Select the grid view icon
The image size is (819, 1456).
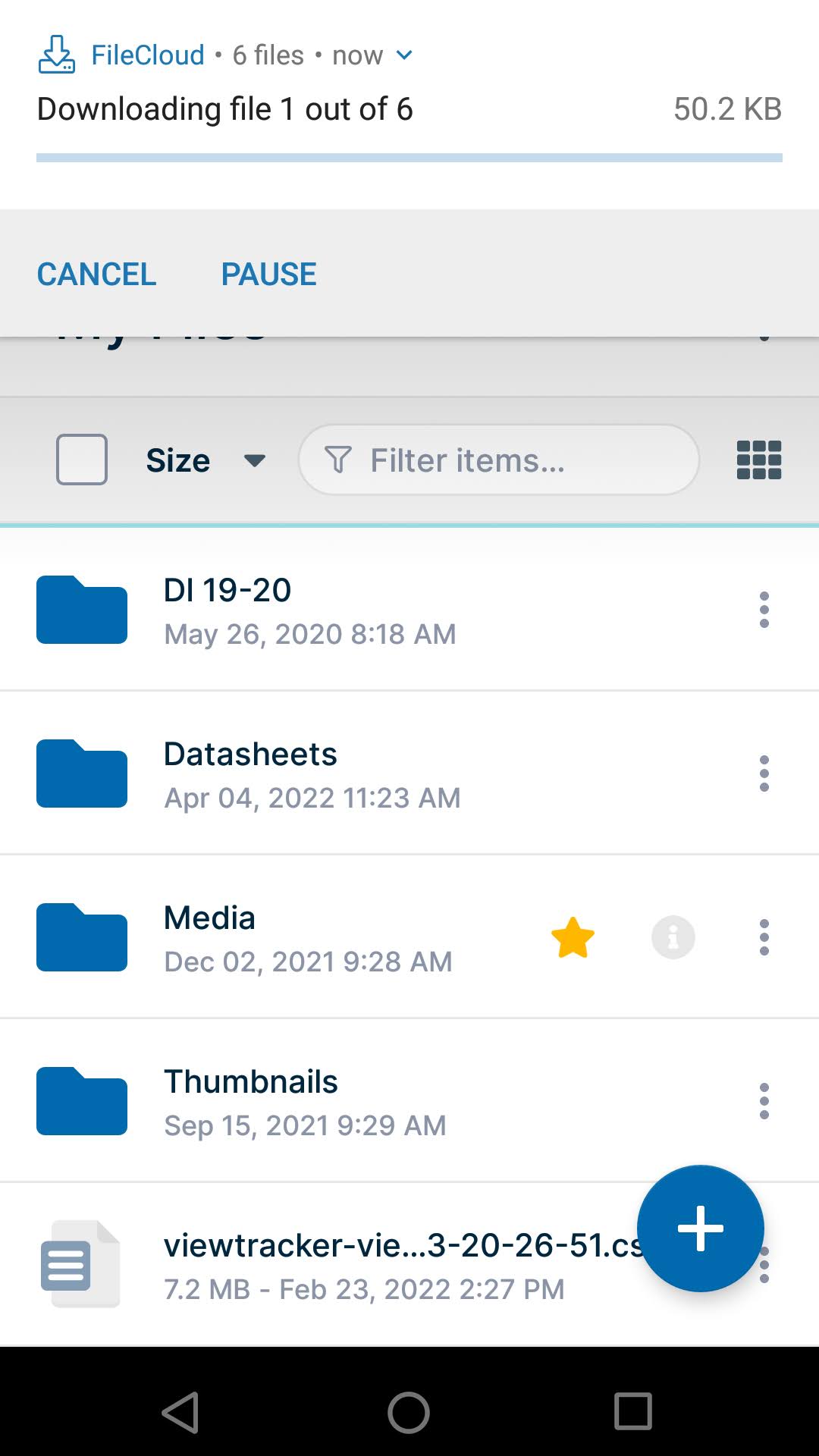point(758,460)
